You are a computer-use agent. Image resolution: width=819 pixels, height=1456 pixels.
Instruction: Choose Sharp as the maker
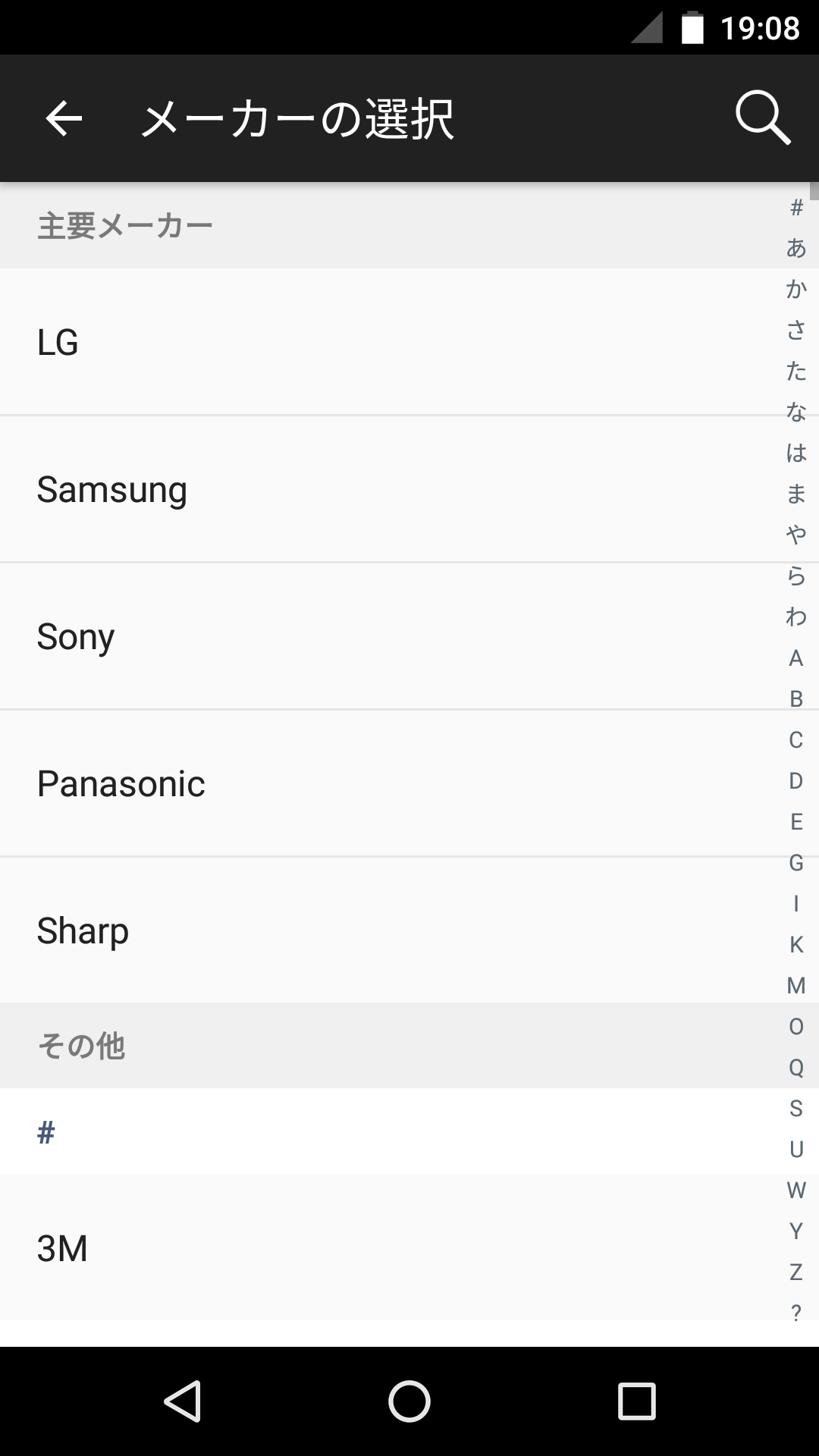pos(409,930)
